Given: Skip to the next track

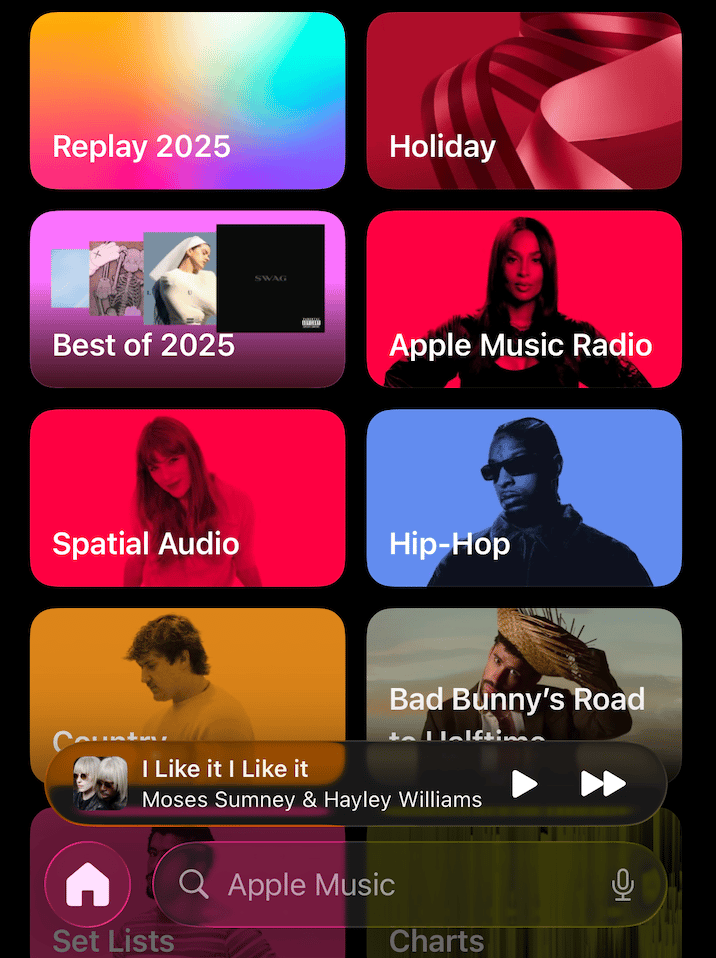Looking at the screenshot, I should click(x=603, y=784).
